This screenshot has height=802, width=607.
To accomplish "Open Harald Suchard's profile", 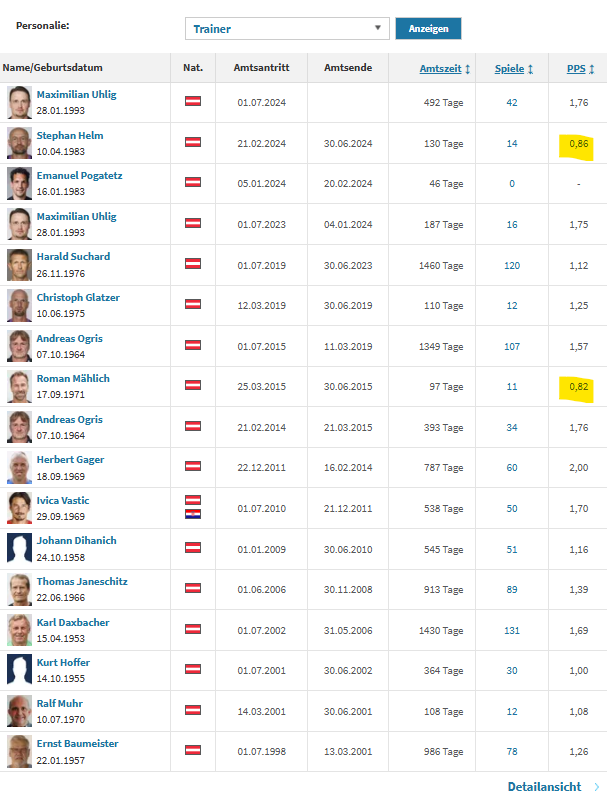I will (x=73, y=256).
